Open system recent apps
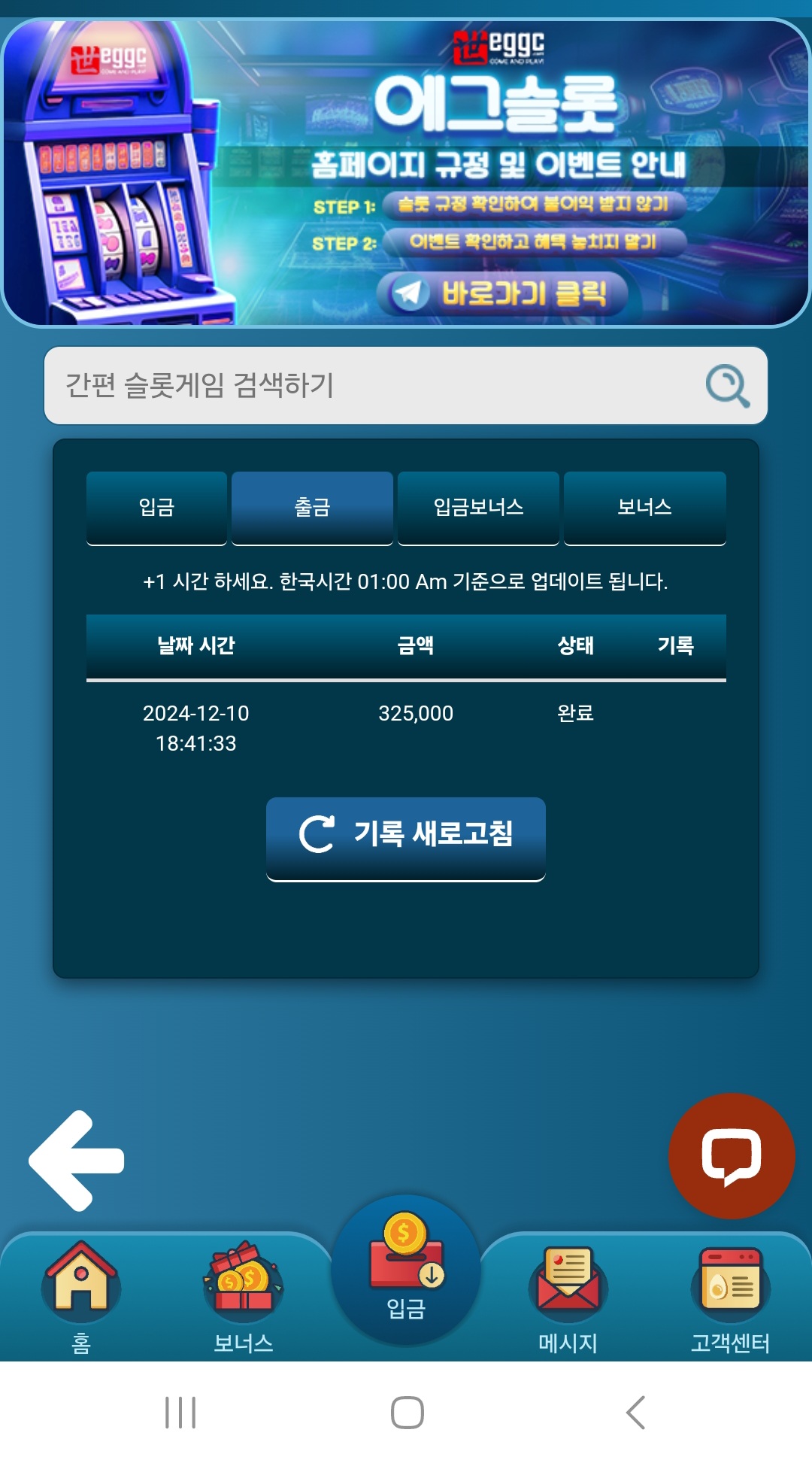This screenshot has width=812, height=1463. click(180, 1413)
